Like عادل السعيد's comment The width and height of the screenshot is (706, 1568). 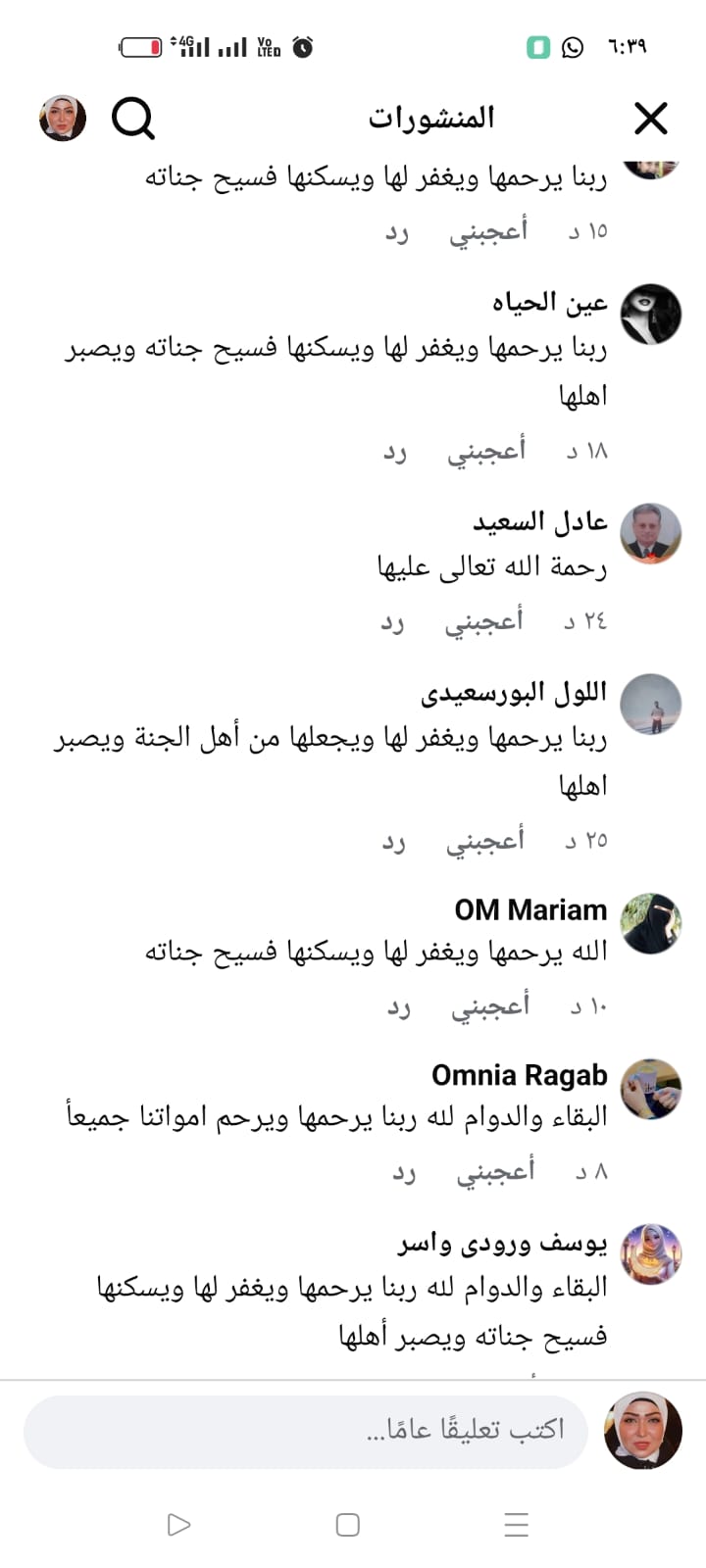coord(484,620)
